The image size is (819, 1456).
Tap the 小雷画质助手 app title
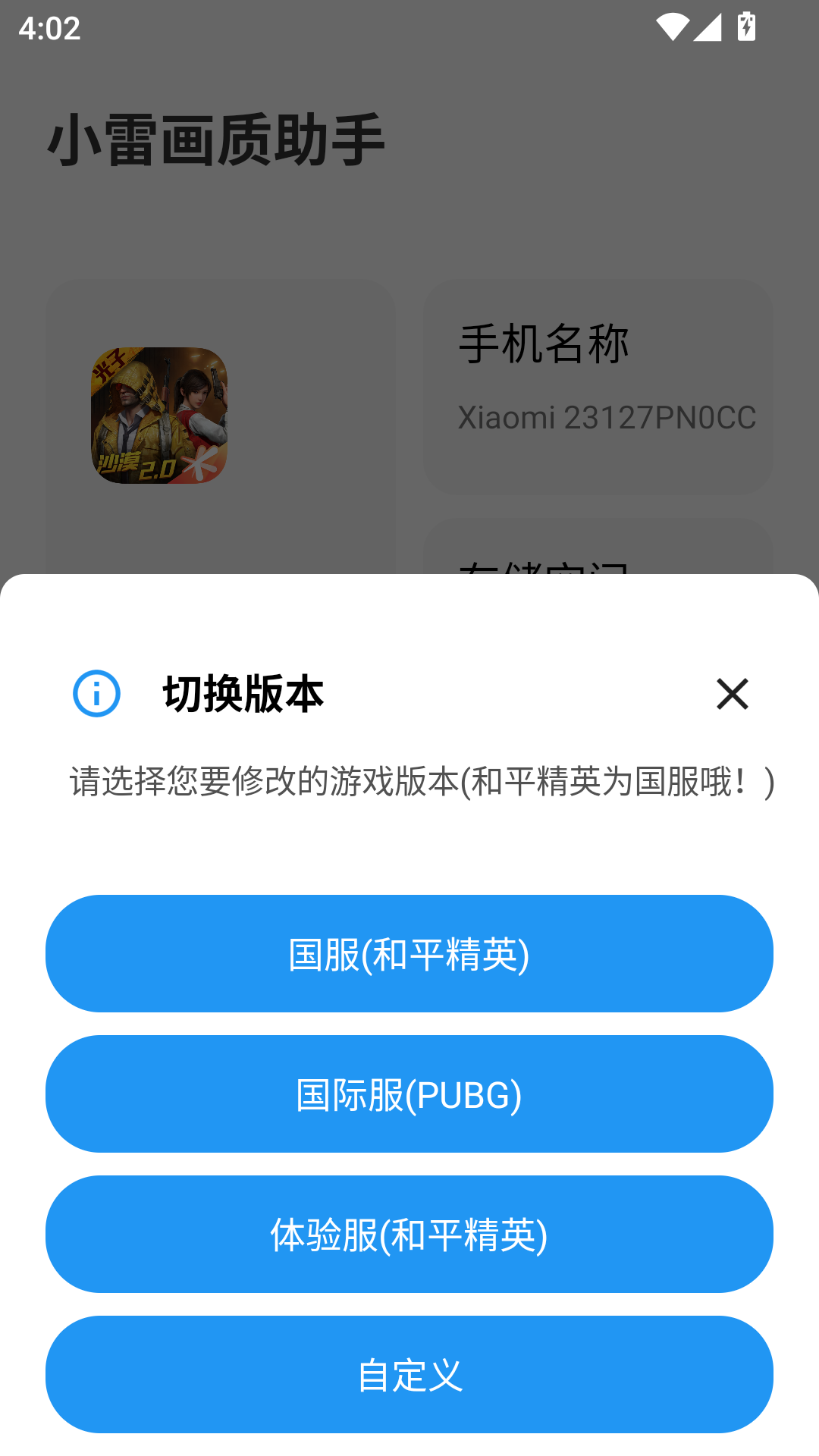[x=216, y=138]
